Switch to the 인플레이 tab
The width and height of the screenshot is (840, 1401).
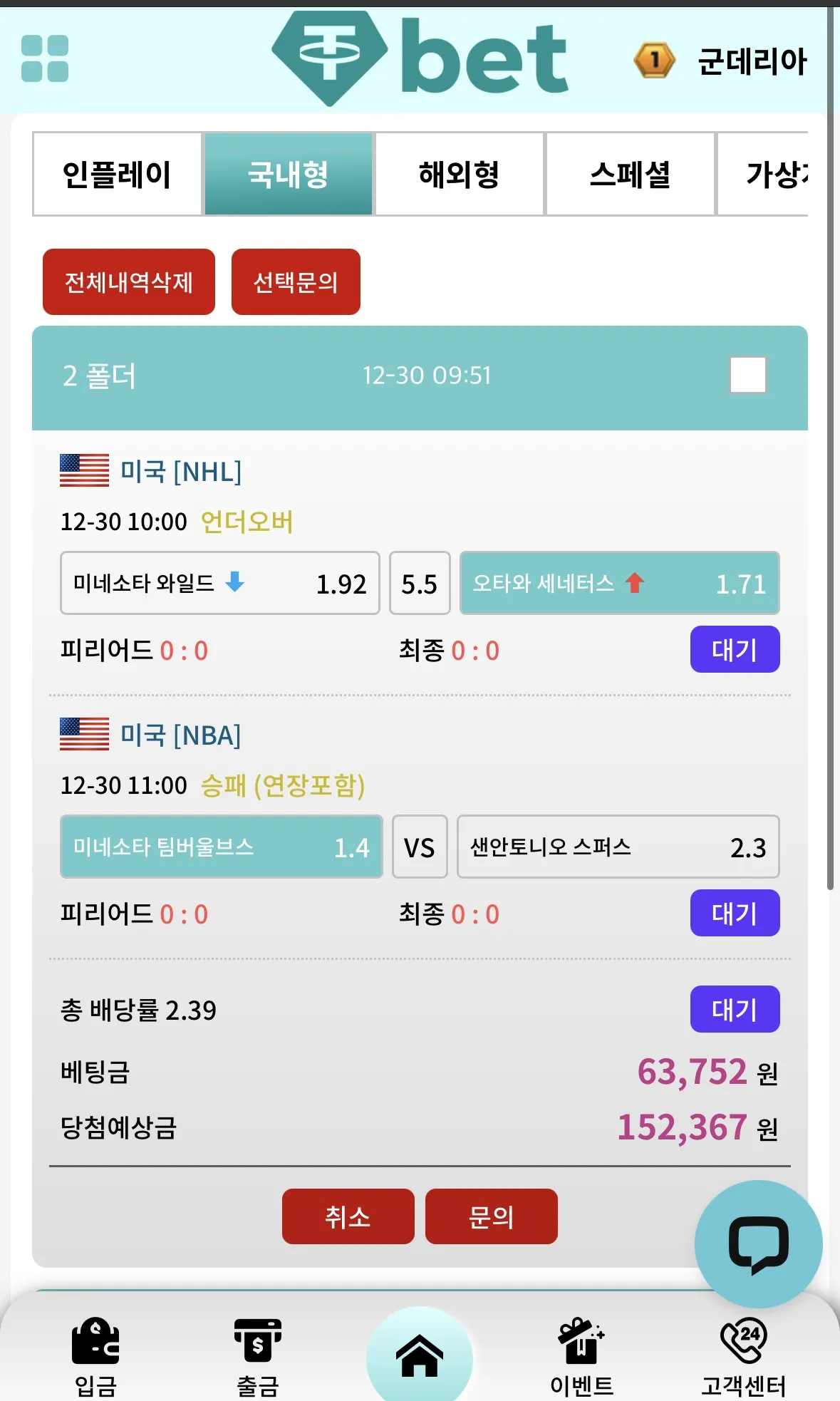(x=118, y=174)
